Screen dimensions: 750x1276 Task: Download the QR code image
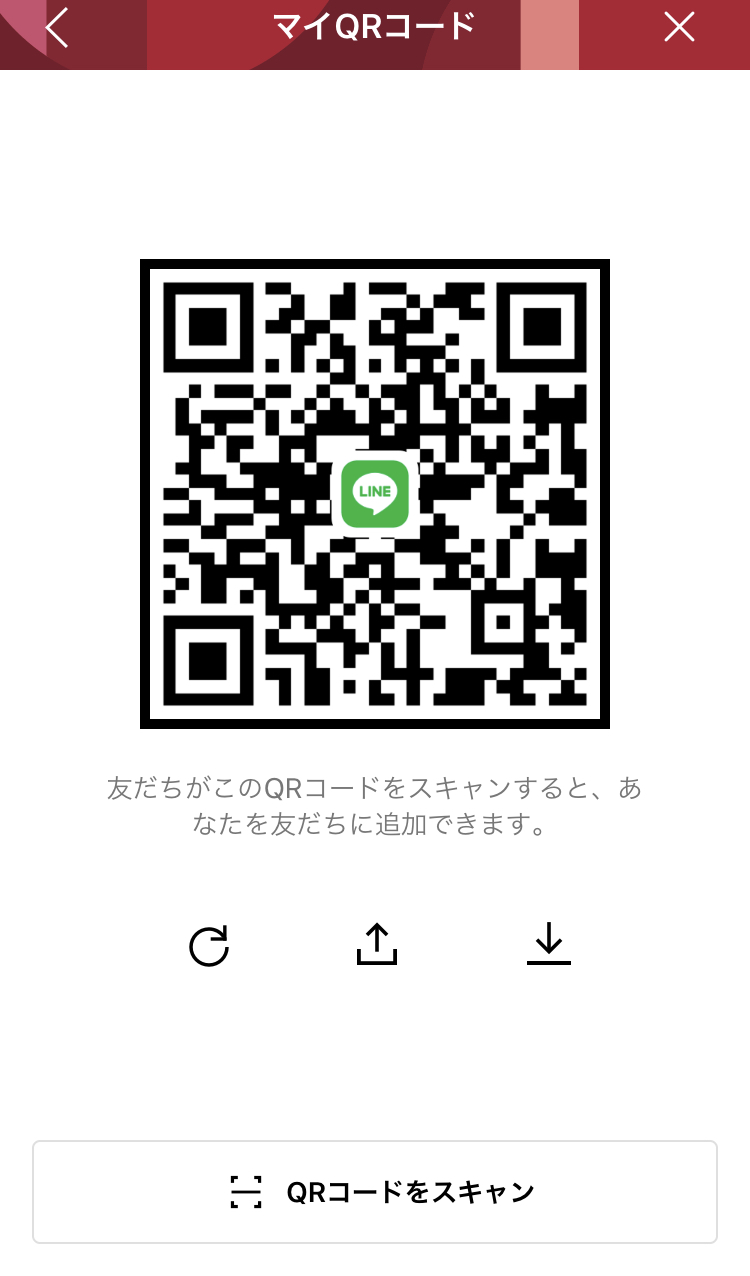[548, 944]
